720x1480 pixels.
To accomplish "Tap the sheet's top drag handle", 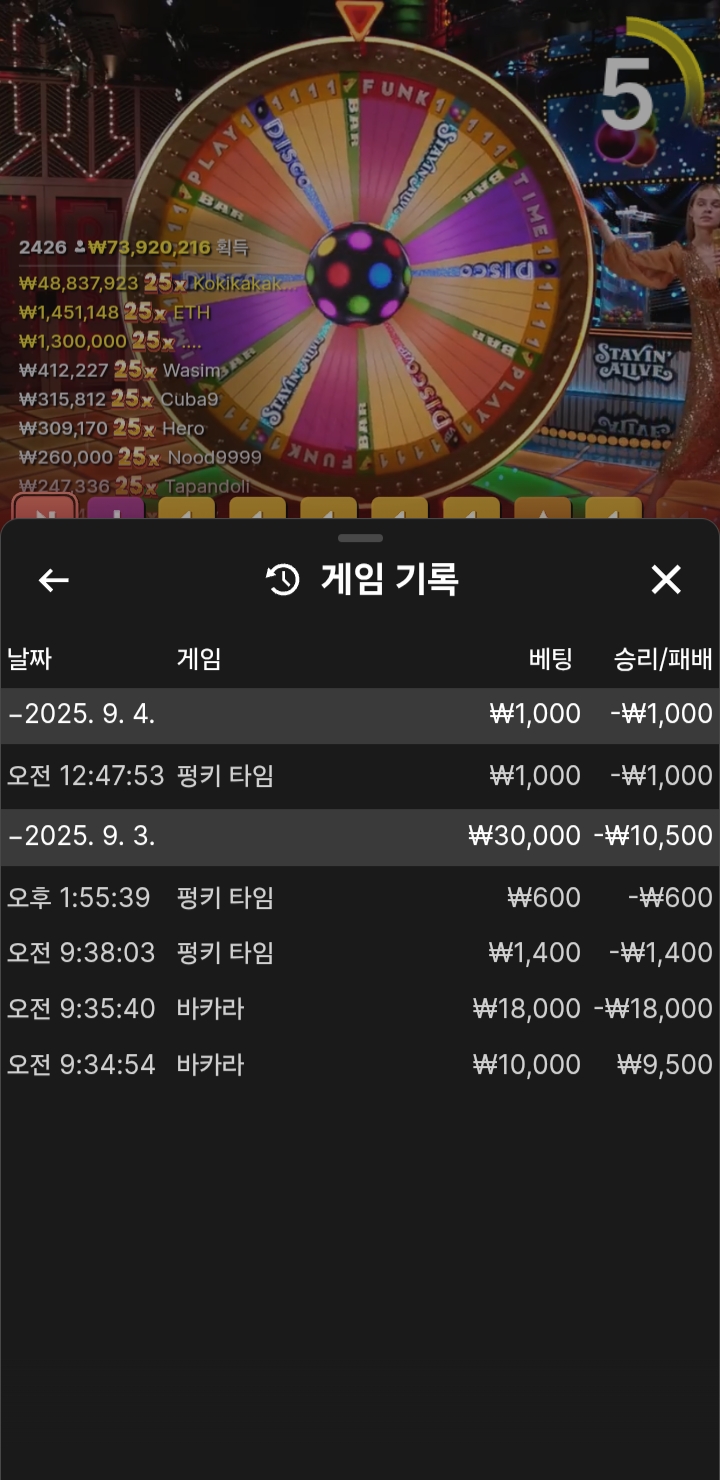I will 360,538.
